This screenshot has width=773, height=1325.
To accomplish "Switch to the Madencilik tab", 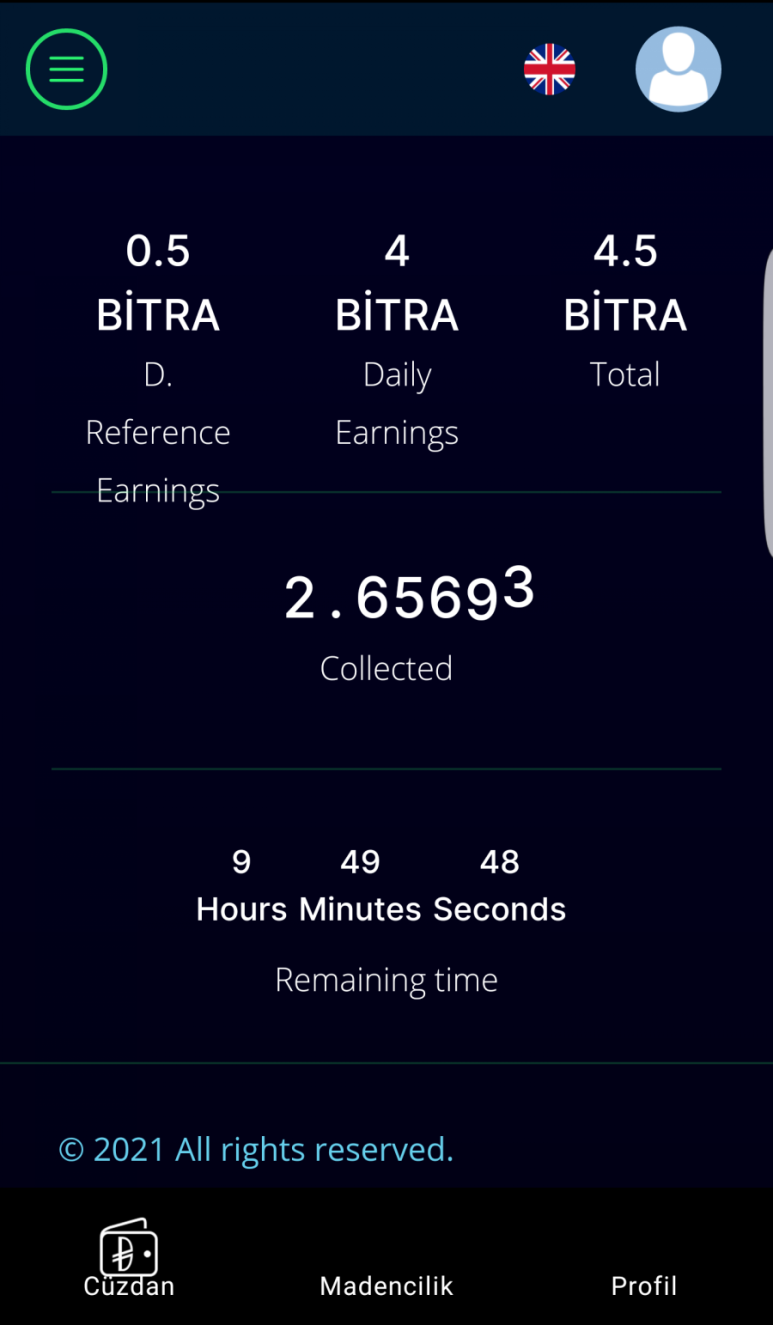I will pyautogui.click(x=386, y=1286).
